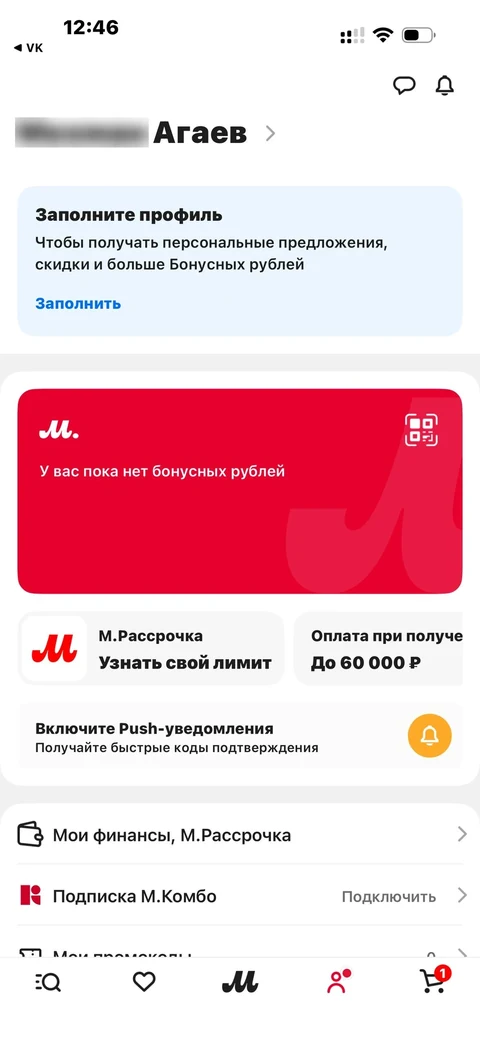Viewport: 480px width, 1043px height.
Task: Tap the Заполнить link
Action: point(78,303)
